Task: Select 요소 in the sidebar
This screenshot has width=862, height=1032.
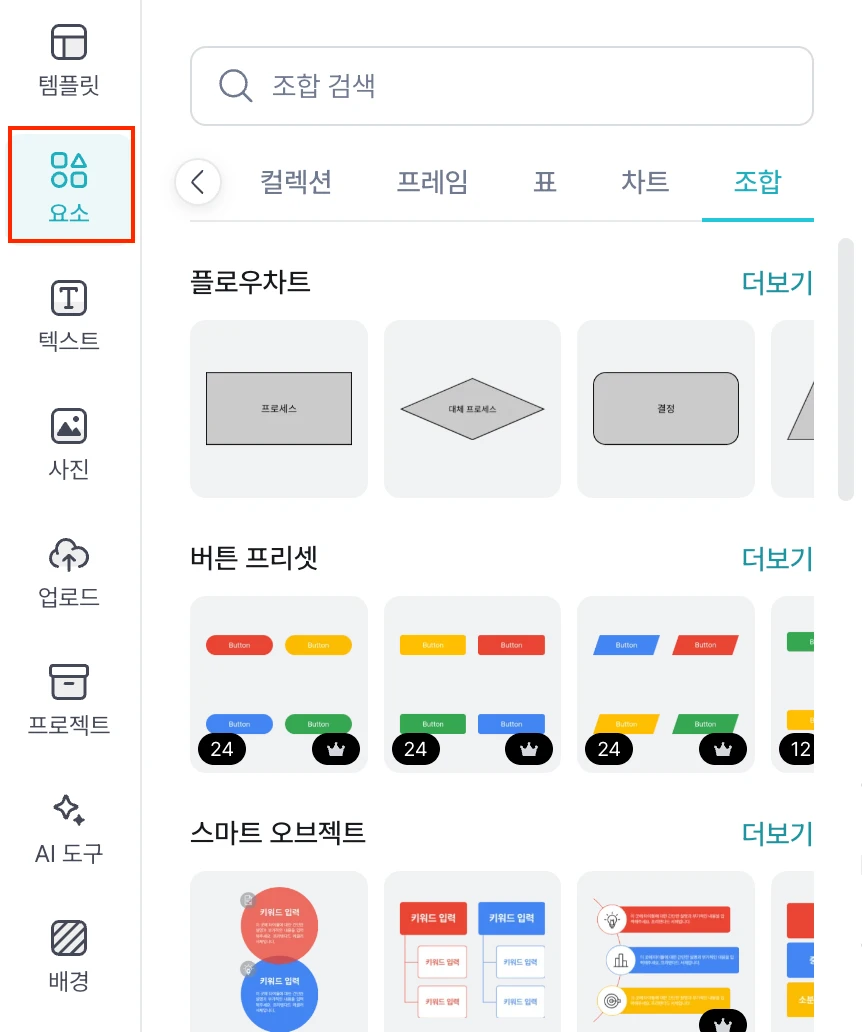Action: tap(70, 185)
